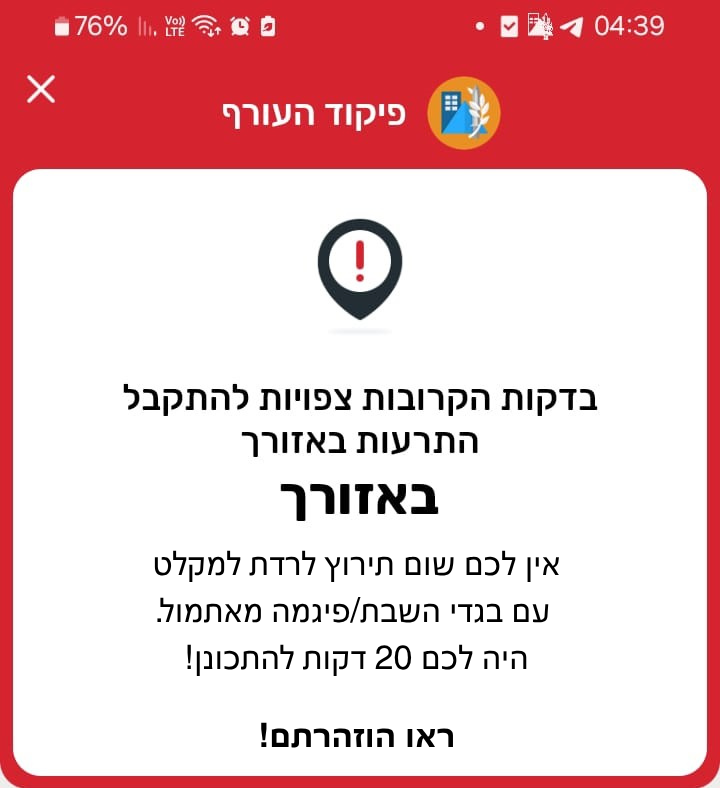Tap the checkbox-style notification icon
The image size is (720, 788).
(508, 27)
